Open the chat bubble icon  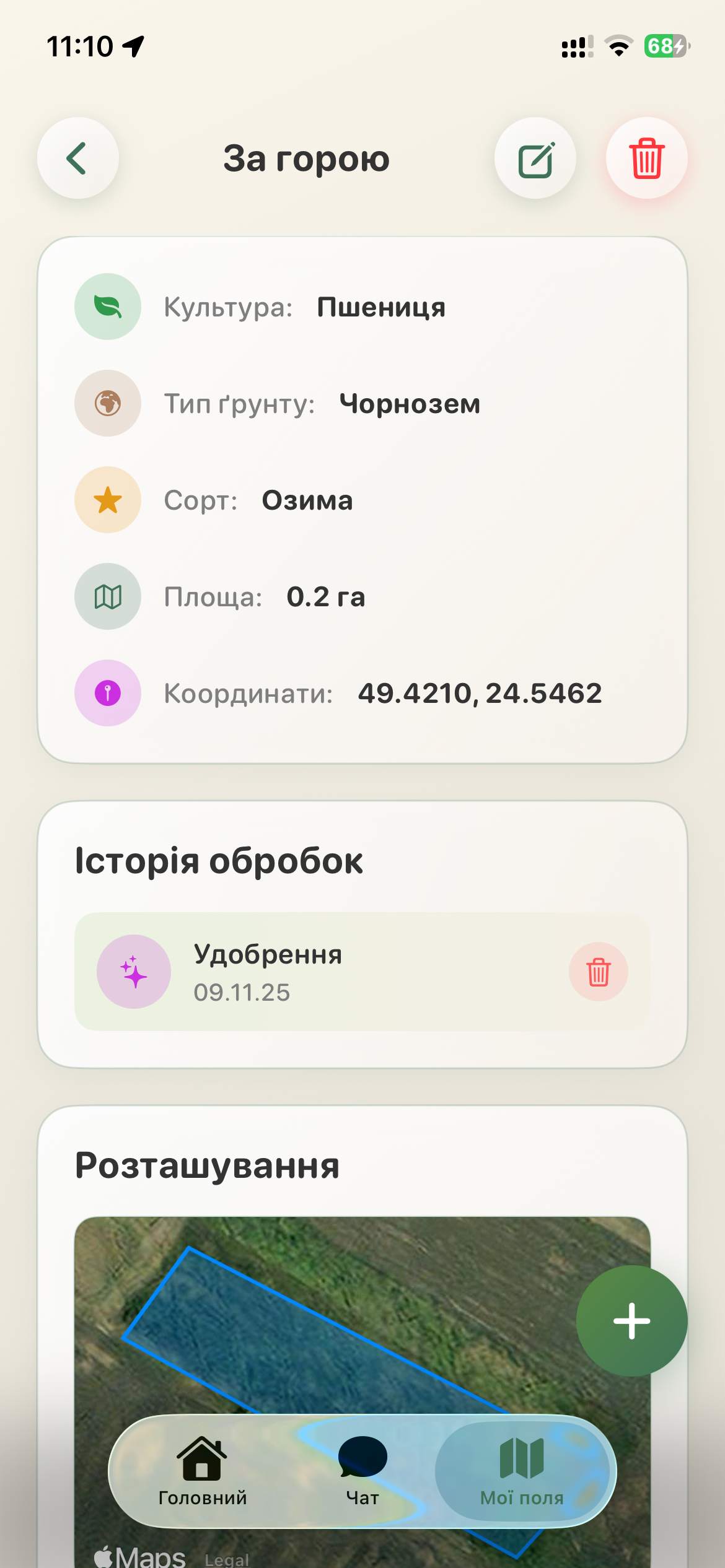tap(362, 1458)
